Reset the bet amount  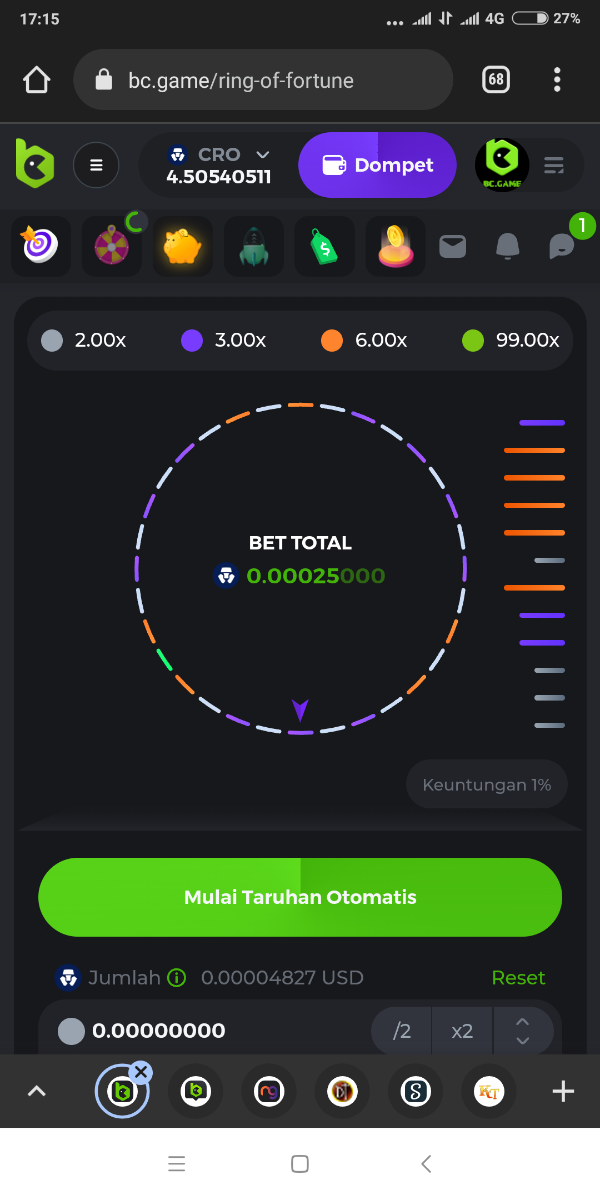(518, 977)
